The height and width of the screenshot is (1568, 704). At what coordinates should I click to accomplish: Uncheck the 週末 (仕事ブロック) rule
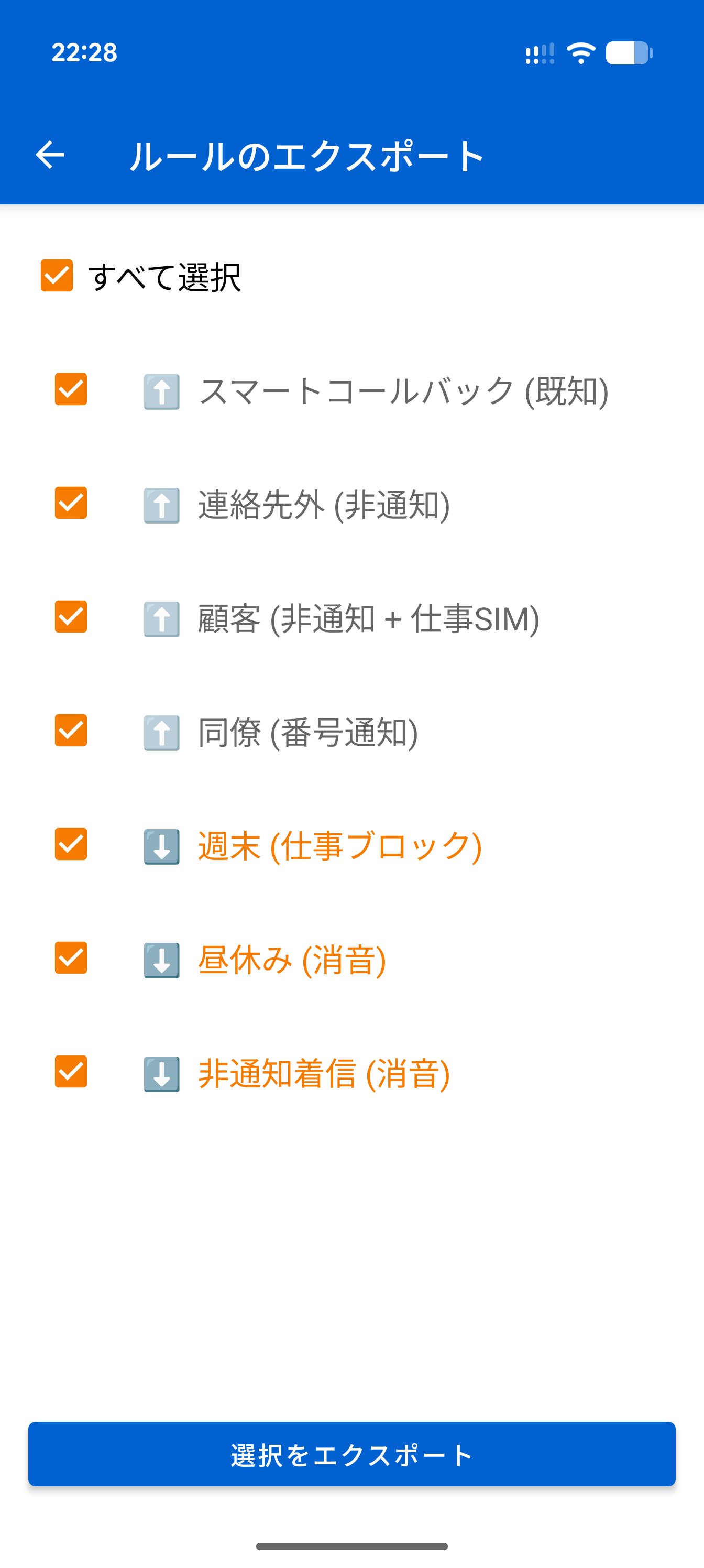pos(70,845)
